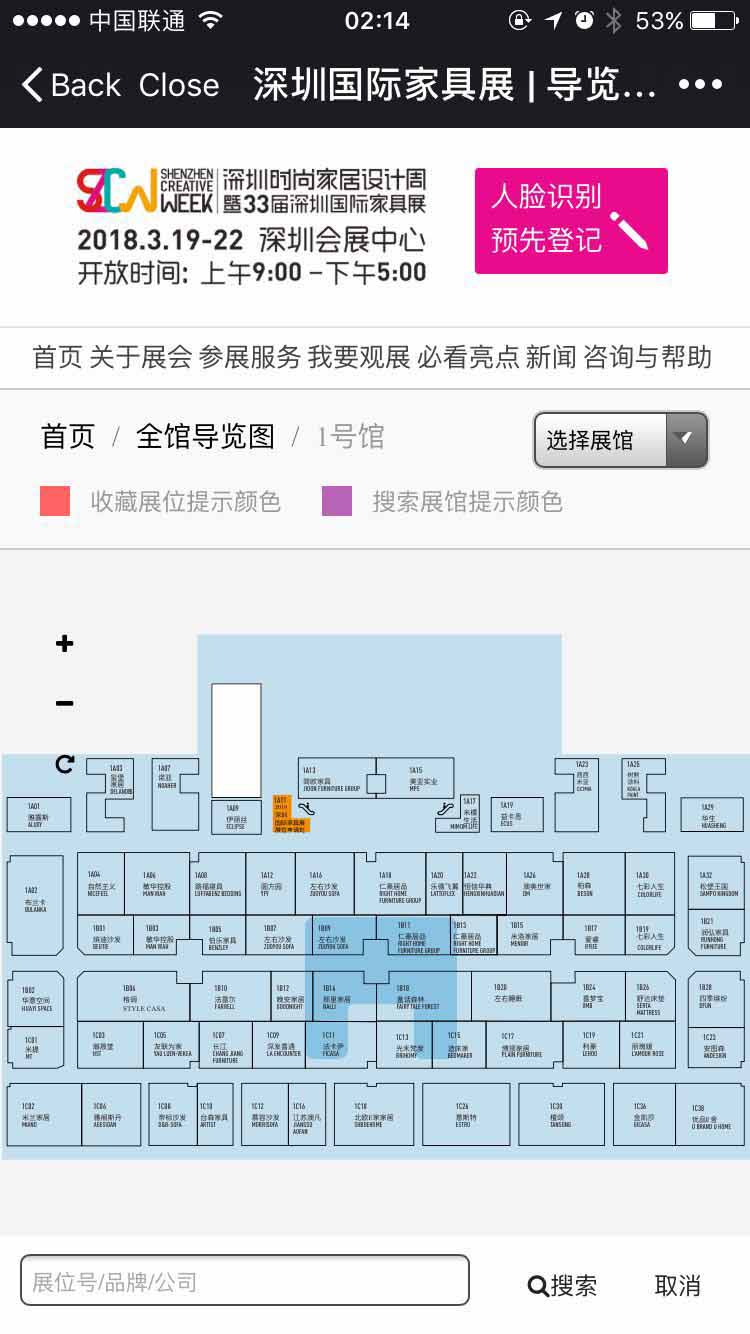Expand the 选择展馆 dropdown
The height and width of the screenshot is (1334, 750).
click(x=621, y=440)
